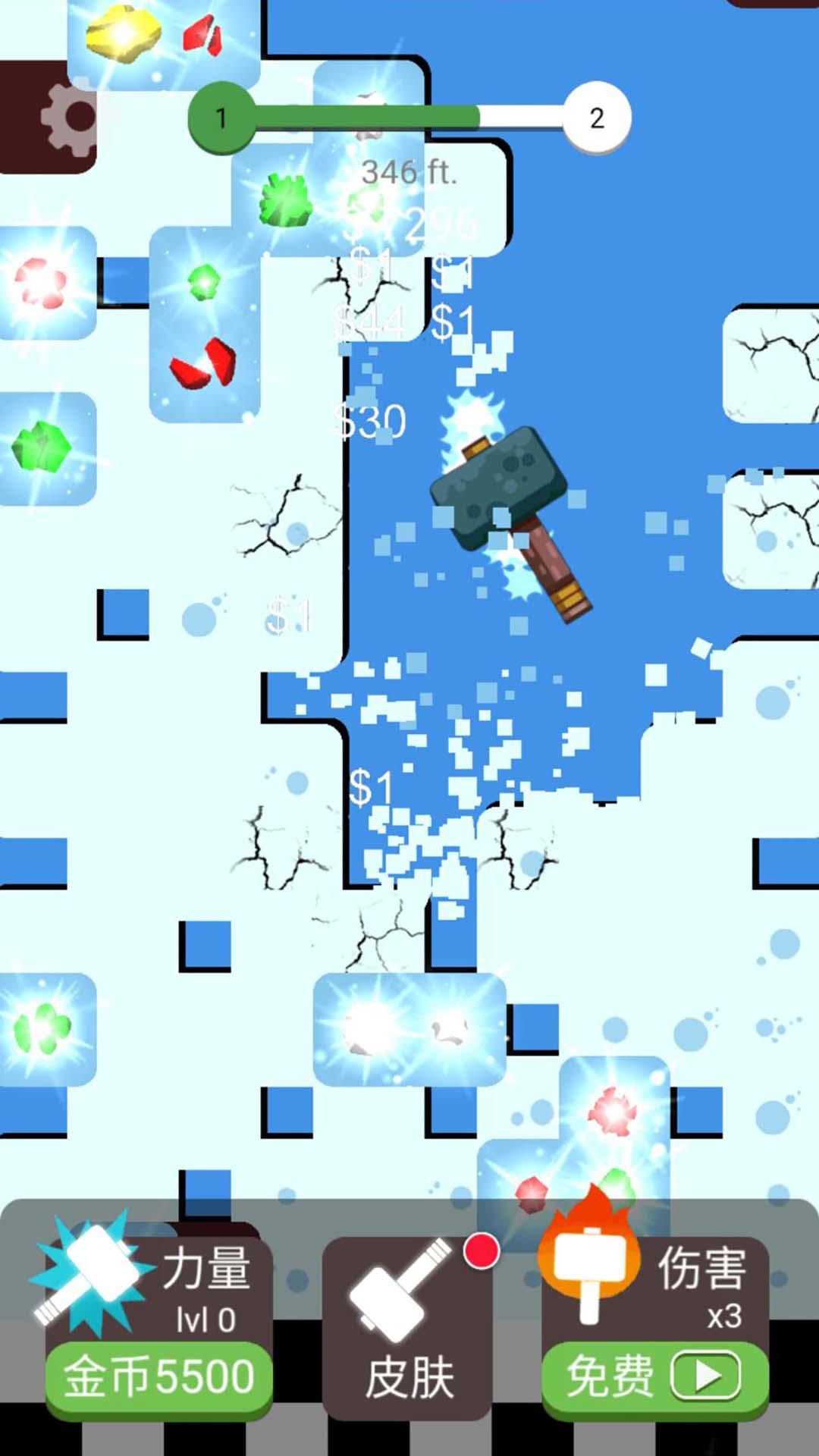Get the free 伤害 x3 boost via video
Image resolution: width=819 pixels, height=1456 pixels.
654,1376
